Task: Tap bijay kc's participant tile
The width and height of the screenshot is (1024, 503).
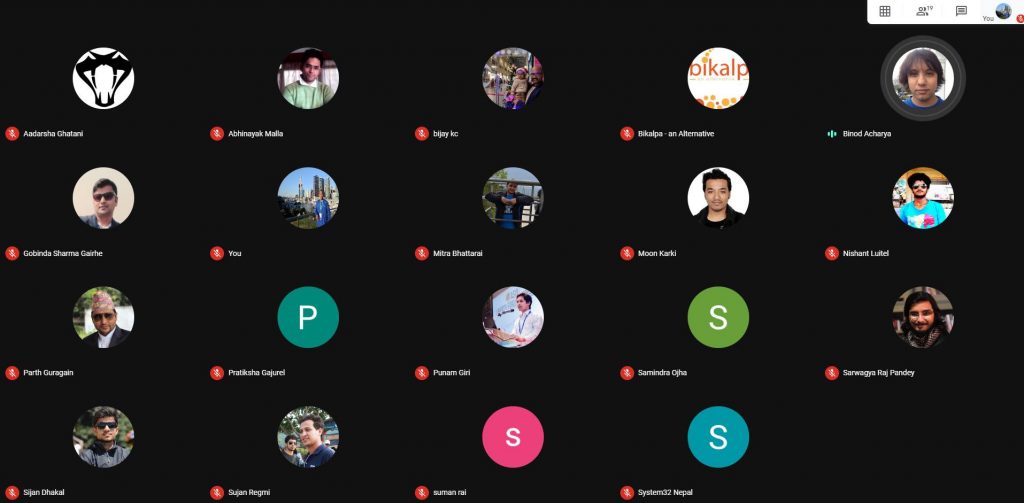Action: (513, 79)
